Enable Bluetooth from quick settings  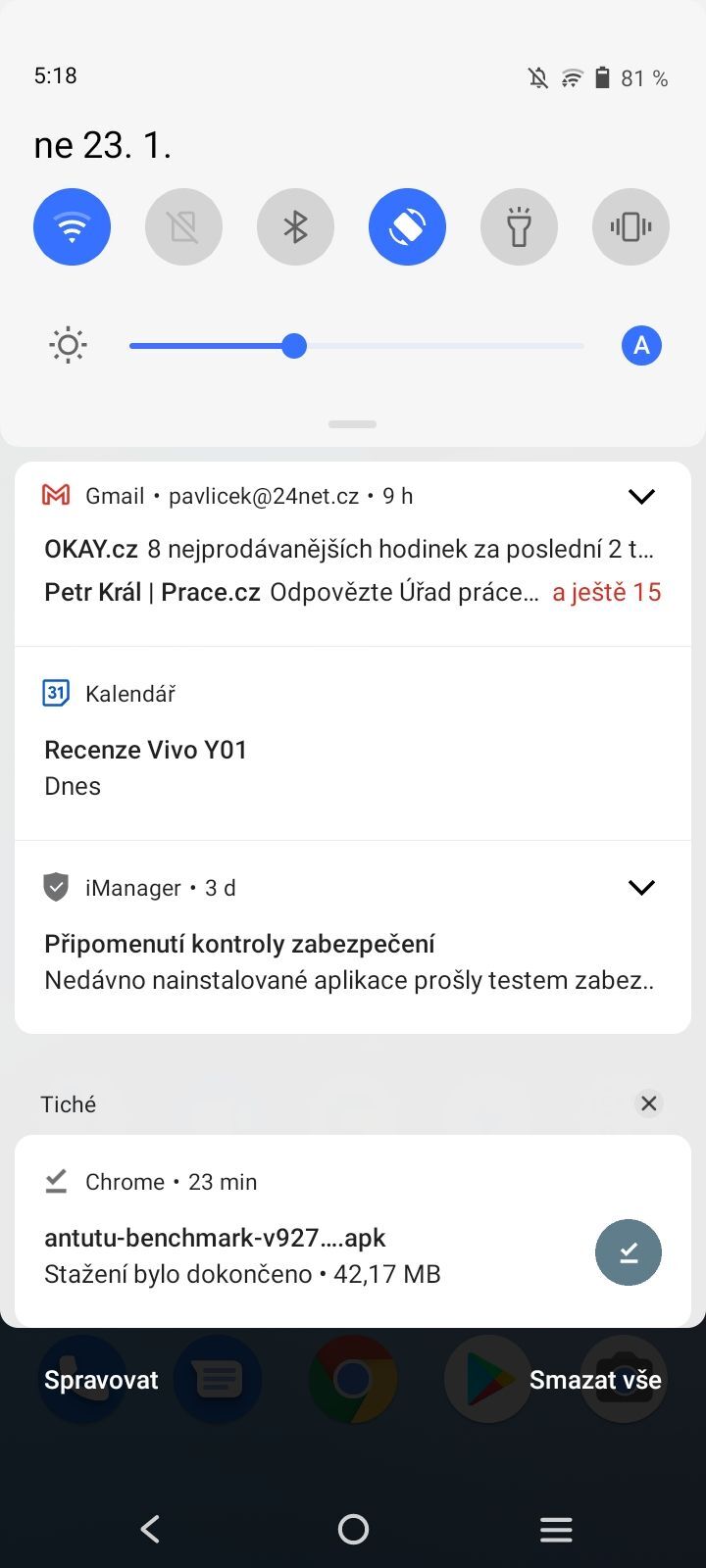click(x=295, y=226)
